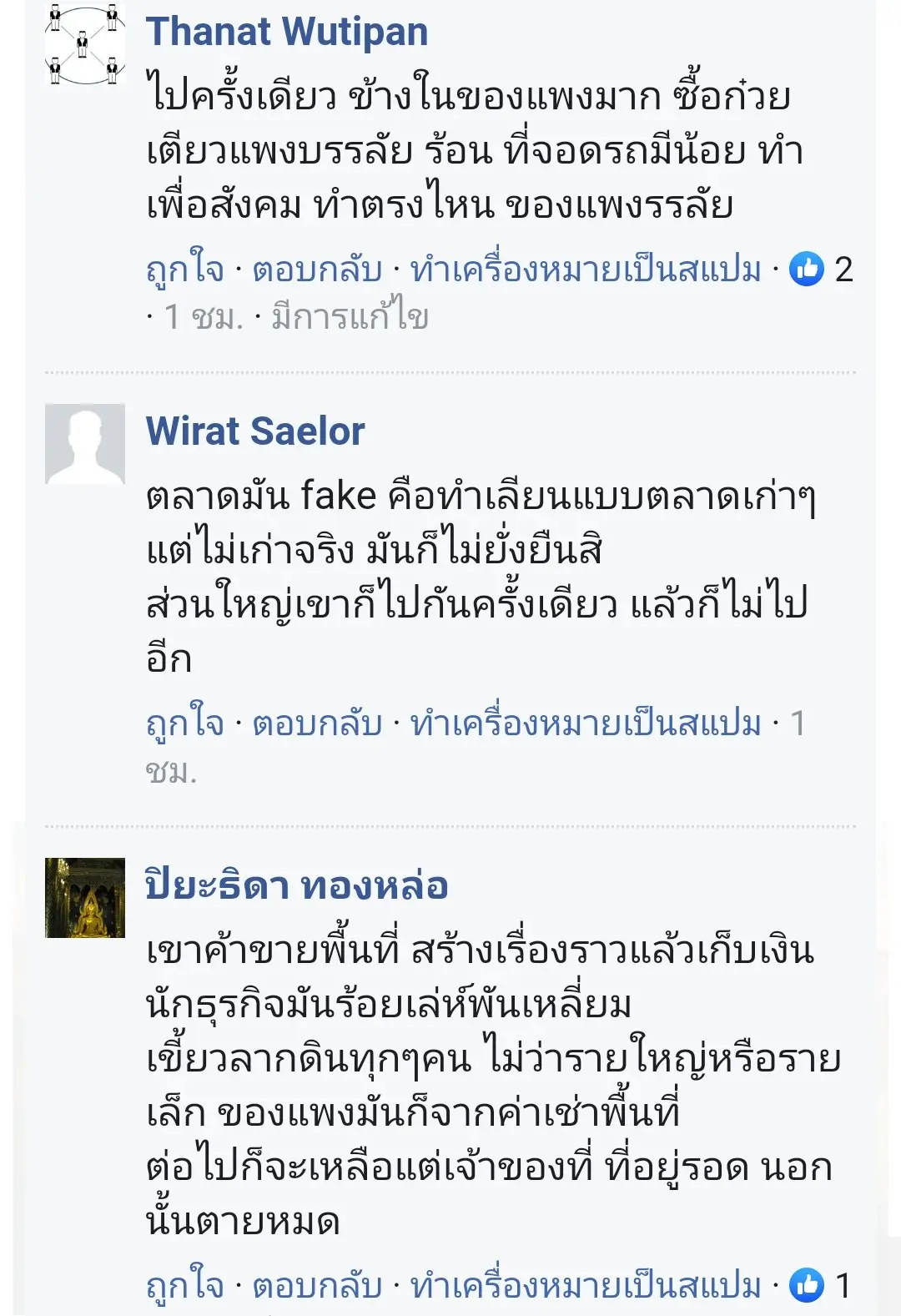Viewport: 901px width, 1316px height.
Task: View reactions on ปิยะธิดา ทองหล่อ's comment
Action: click(821, 1286)
